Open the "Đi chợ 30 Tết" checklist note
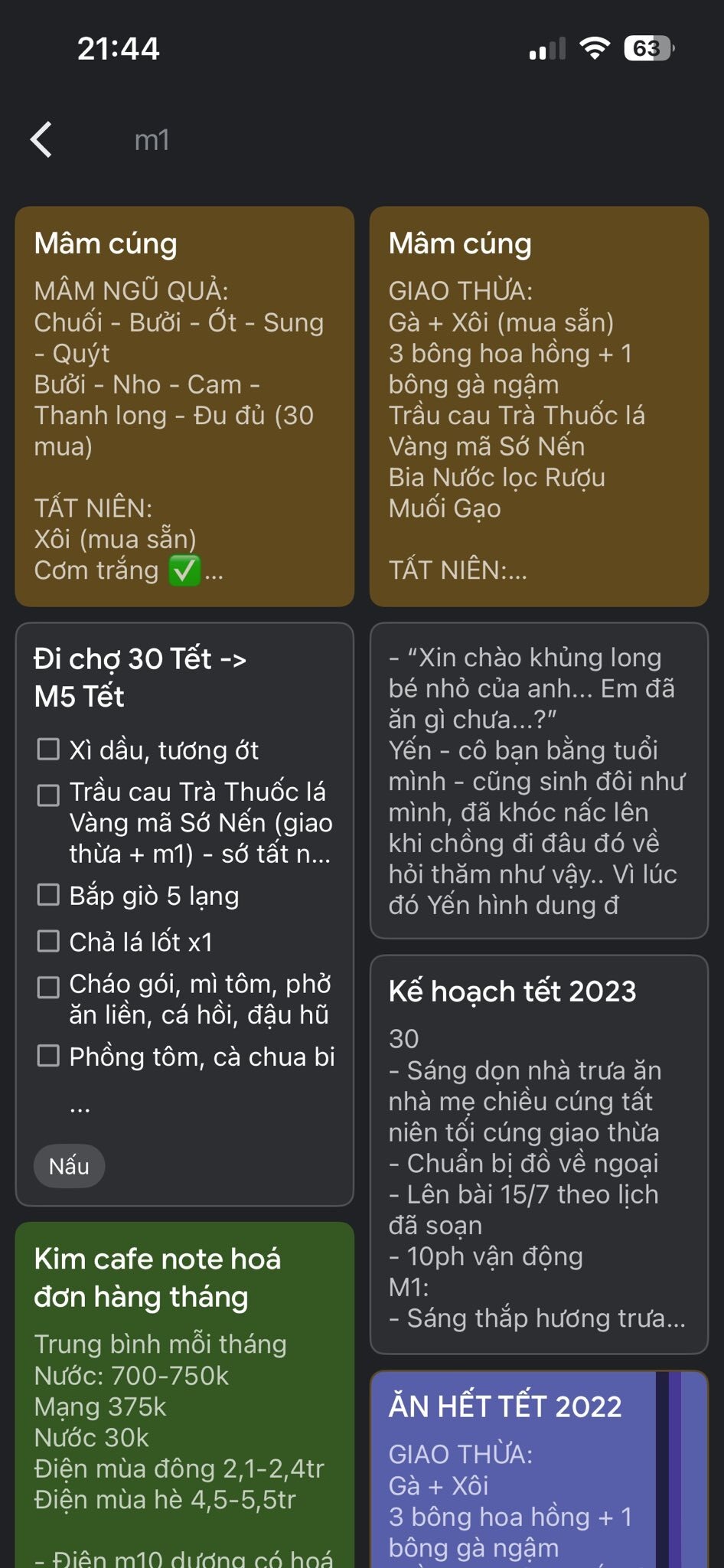724x1568 pixels. point(184,678)
